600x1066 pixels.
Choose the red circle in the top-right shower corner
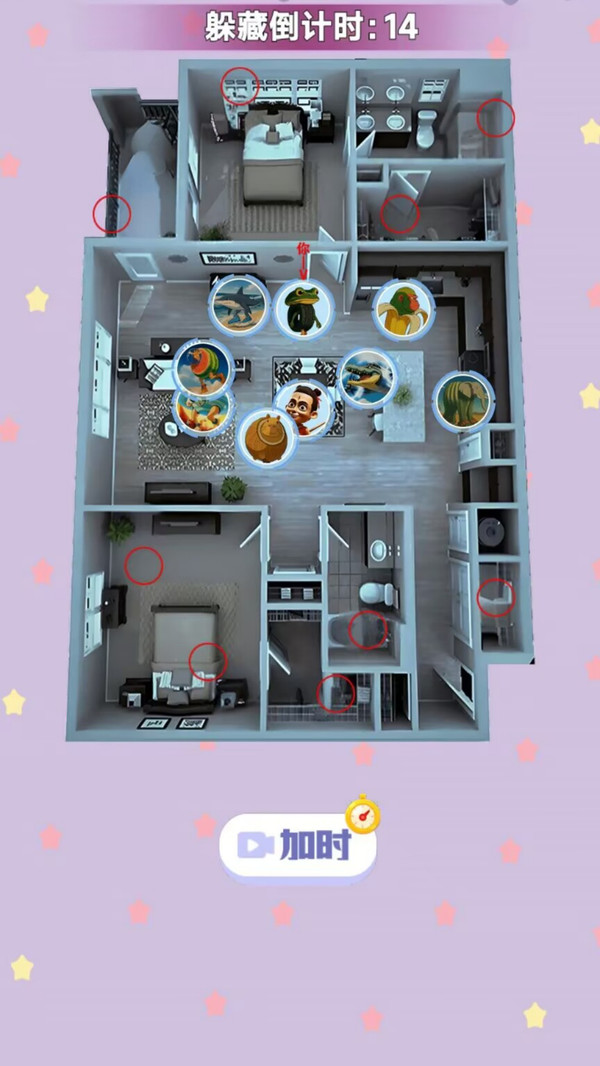(495, 118)
